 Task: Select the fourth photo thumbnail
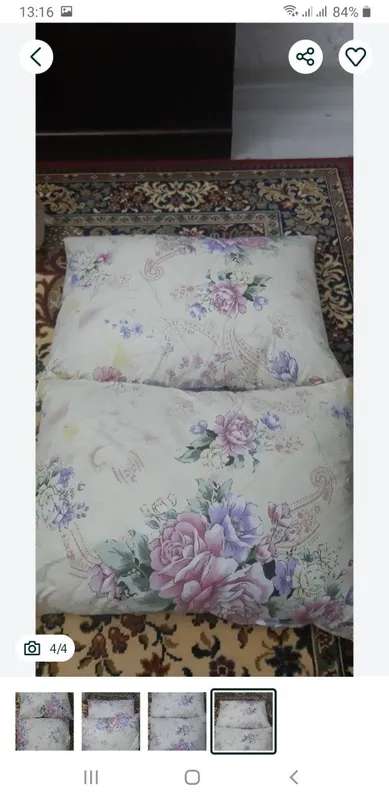click(x=244, y=721)
